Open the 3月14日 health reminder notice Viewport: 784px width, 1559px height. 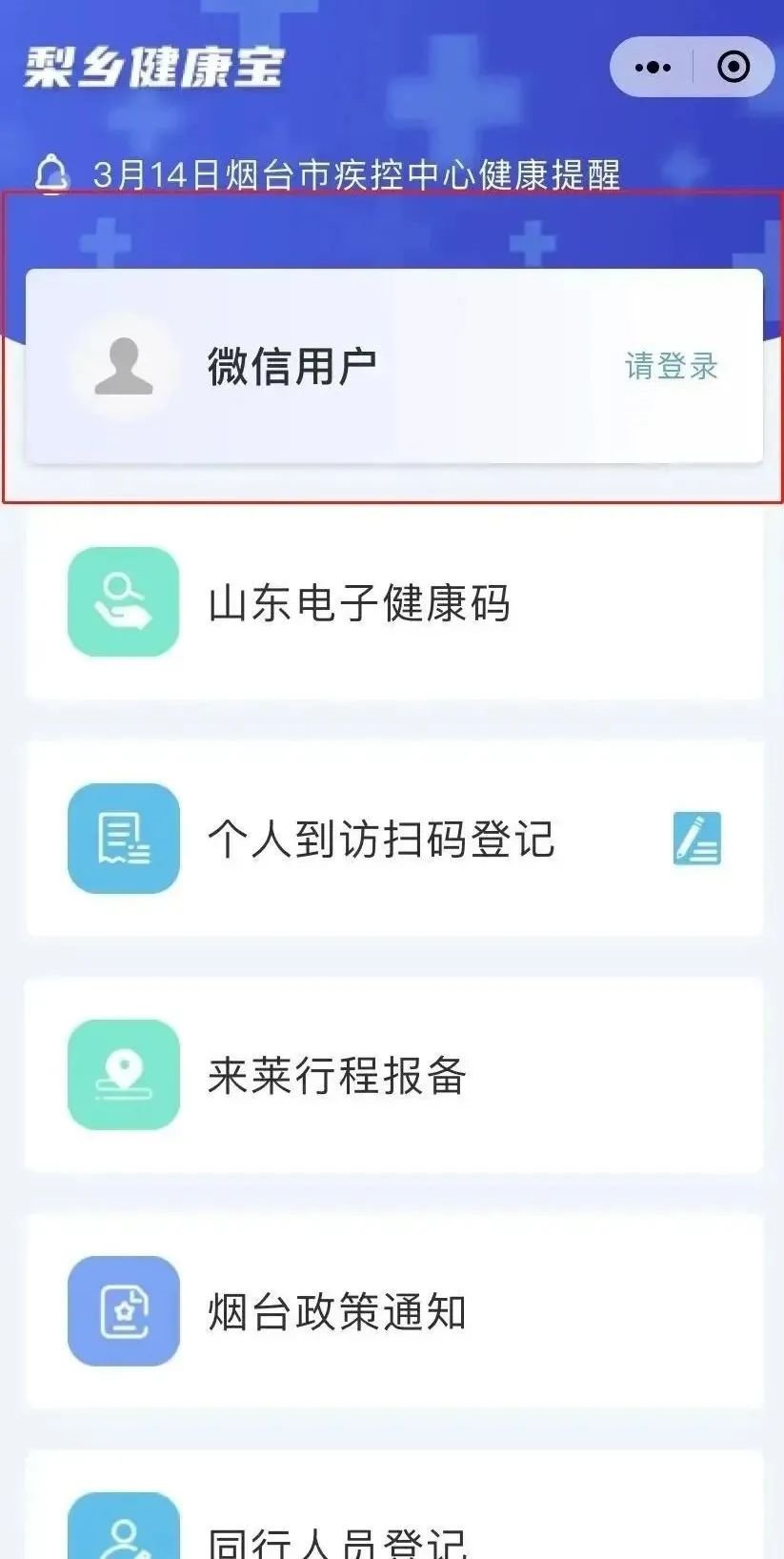[x=356, y=175]
